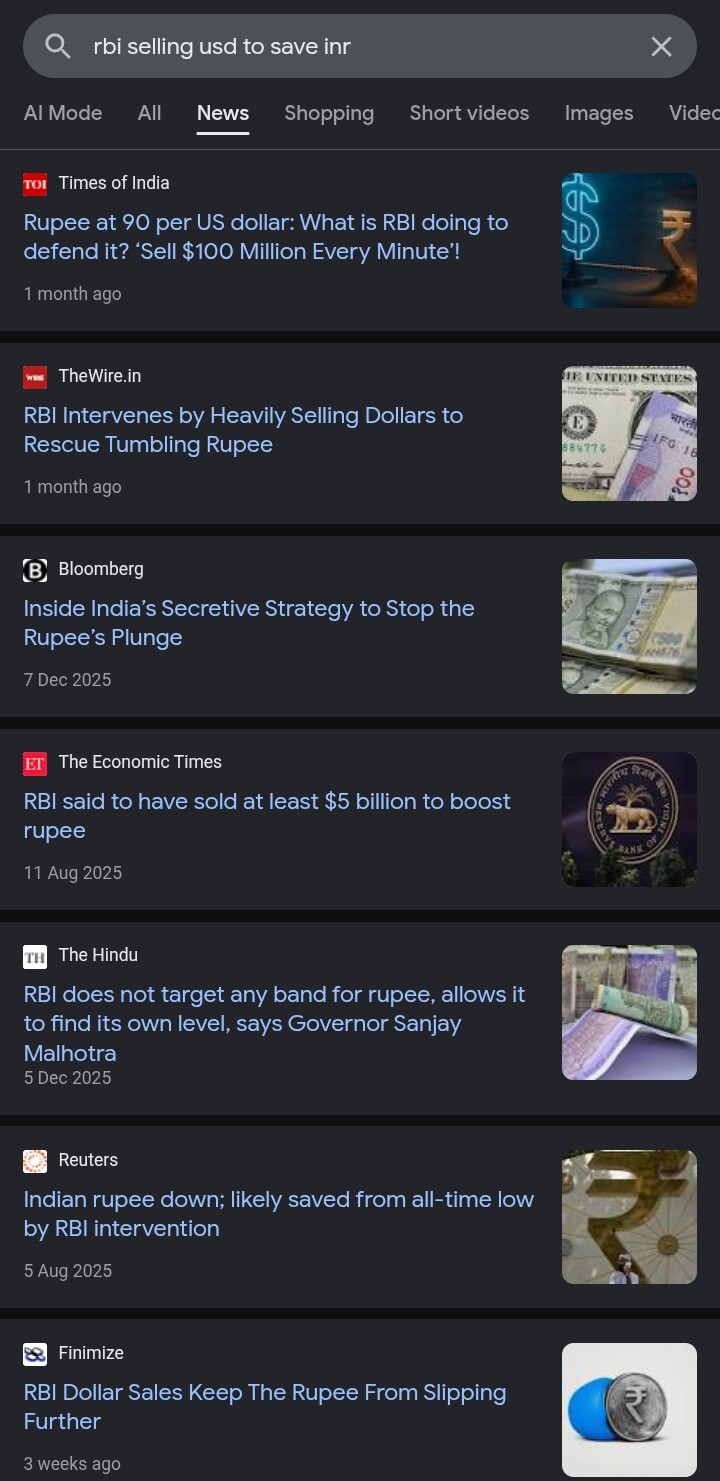Read The Hindu article about Governor Sanjay Malhotra

coord(274,1023)
